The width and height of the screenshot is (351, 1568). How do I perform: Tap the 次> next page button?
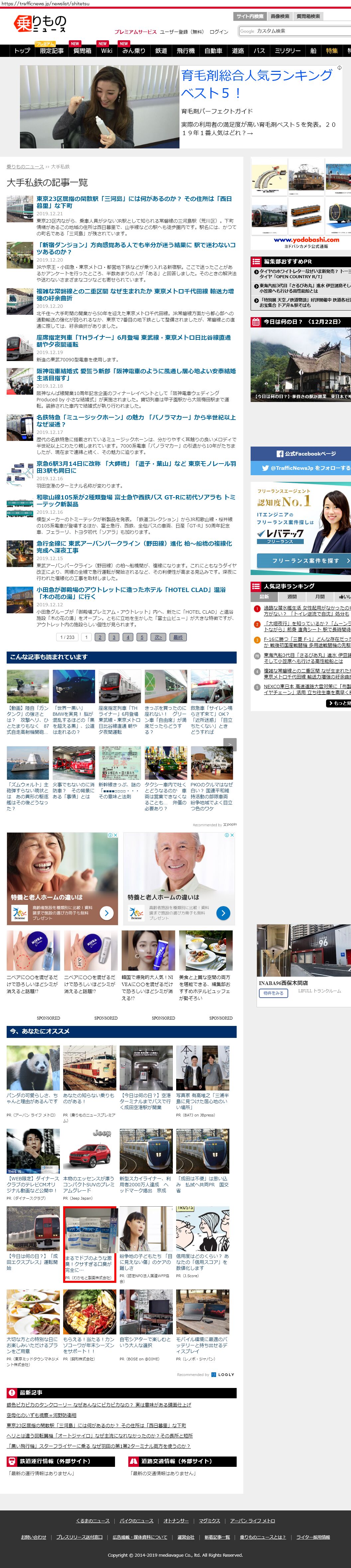158,637
